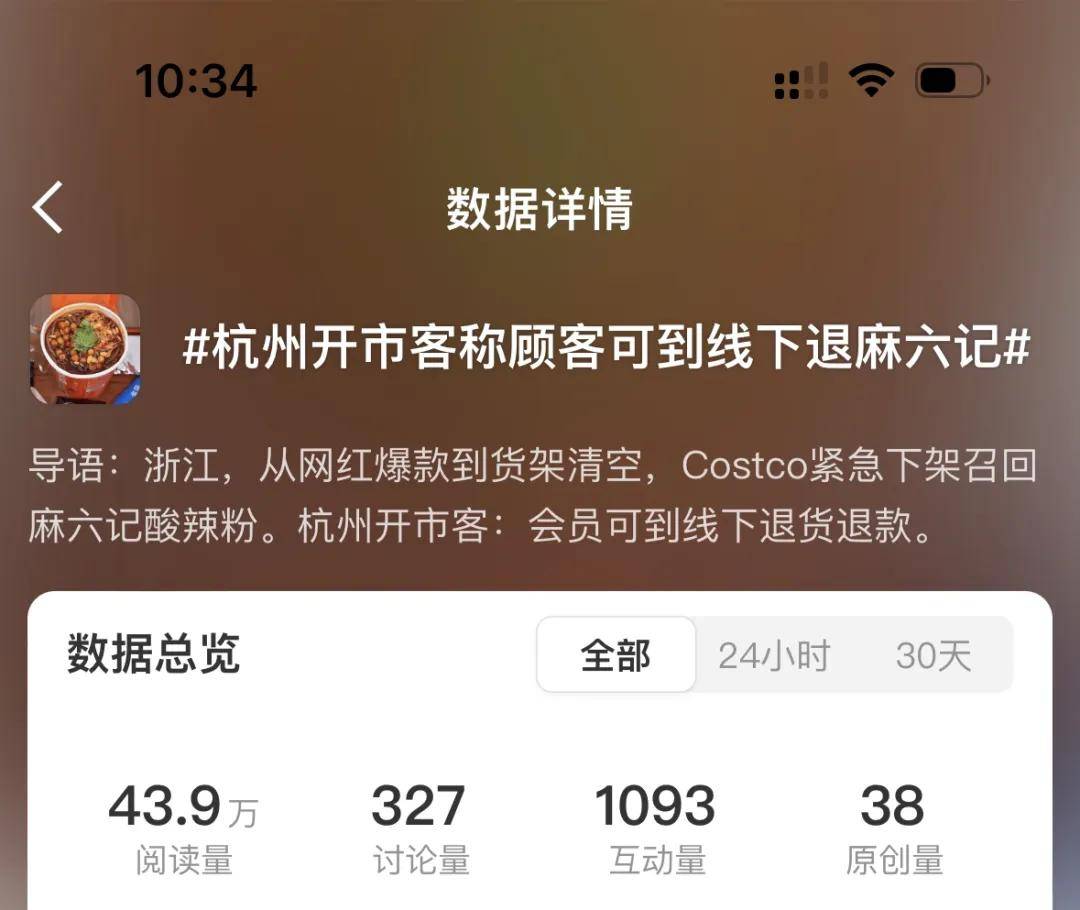Switch to the 24小时 tab
Viewport: 1080px width, 910px height.
click(774, 655)
